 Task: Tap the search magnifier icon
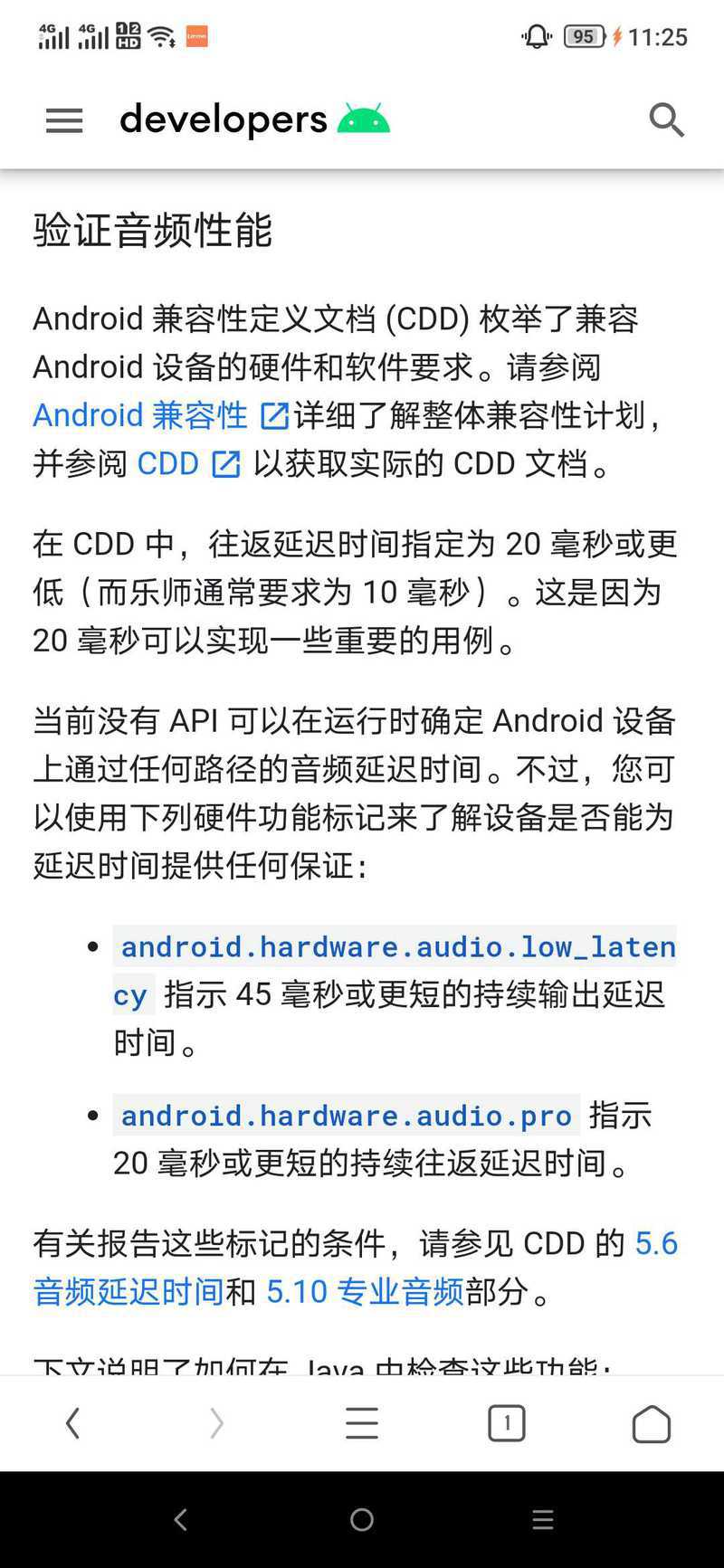point(667,119)
